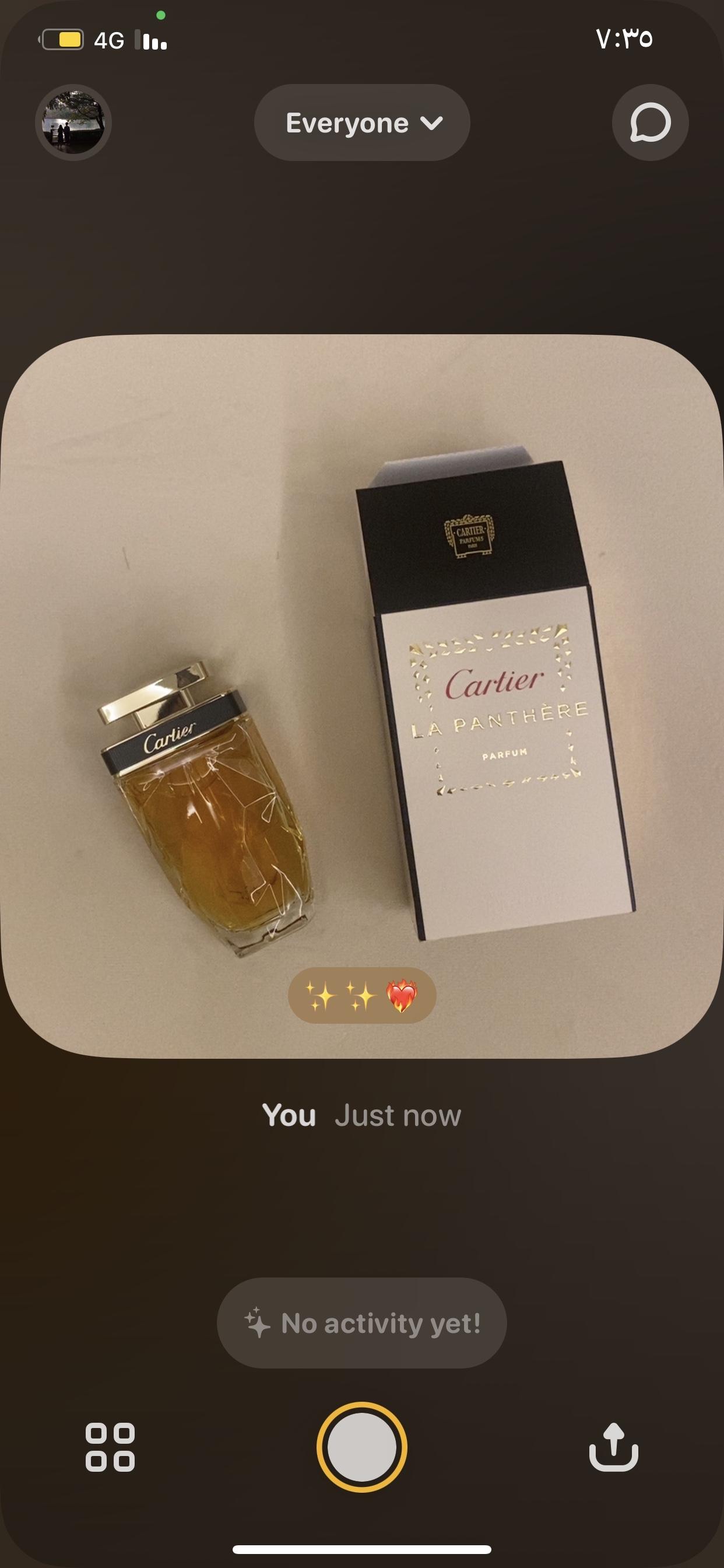Screen dimensions: 724x1568
Task: Share this photo
Action: pyautogui.click(x=613, y=1447)
